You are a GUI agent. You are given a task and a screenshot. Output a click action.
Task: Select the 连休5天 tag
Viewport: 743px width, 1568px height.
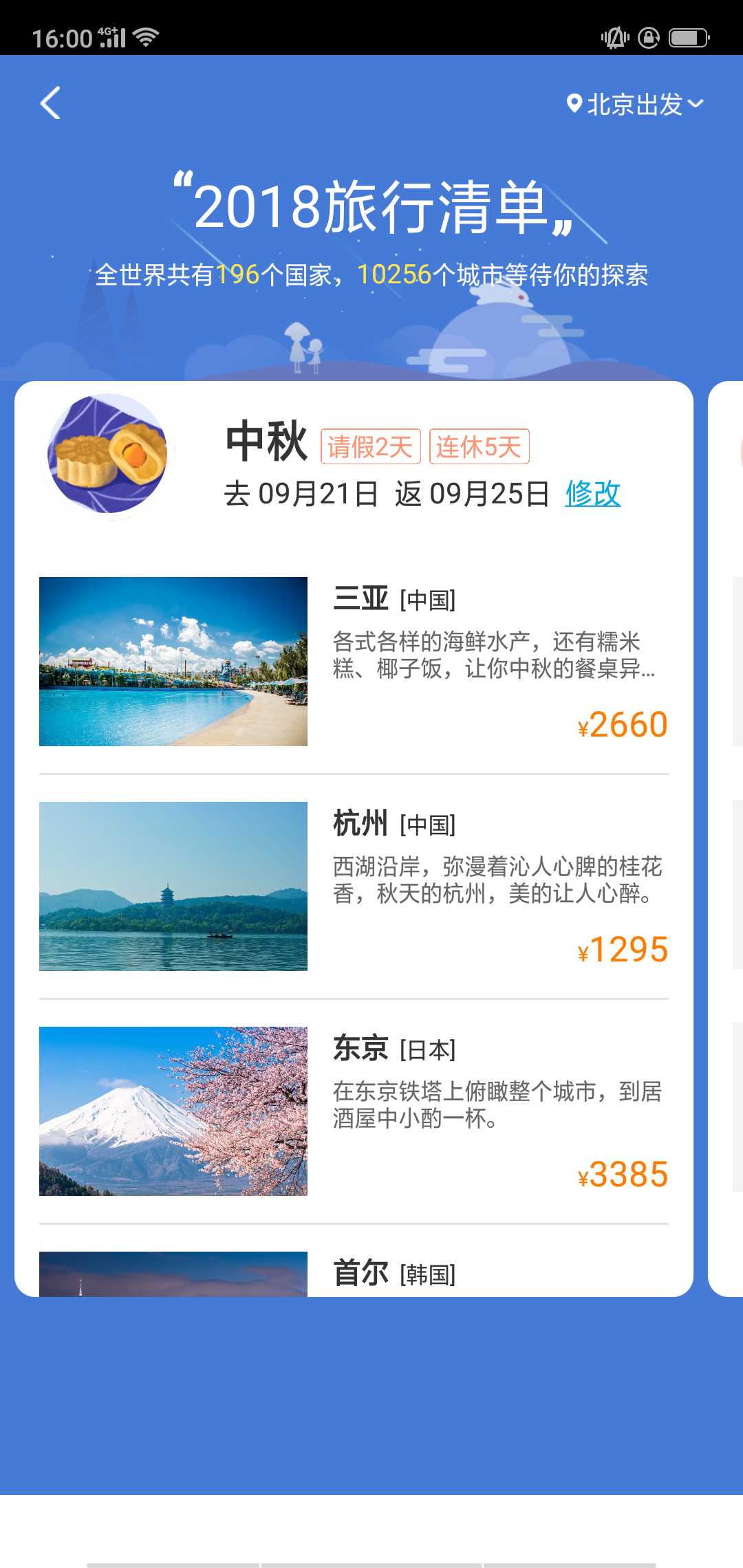[x=479, y=447]
